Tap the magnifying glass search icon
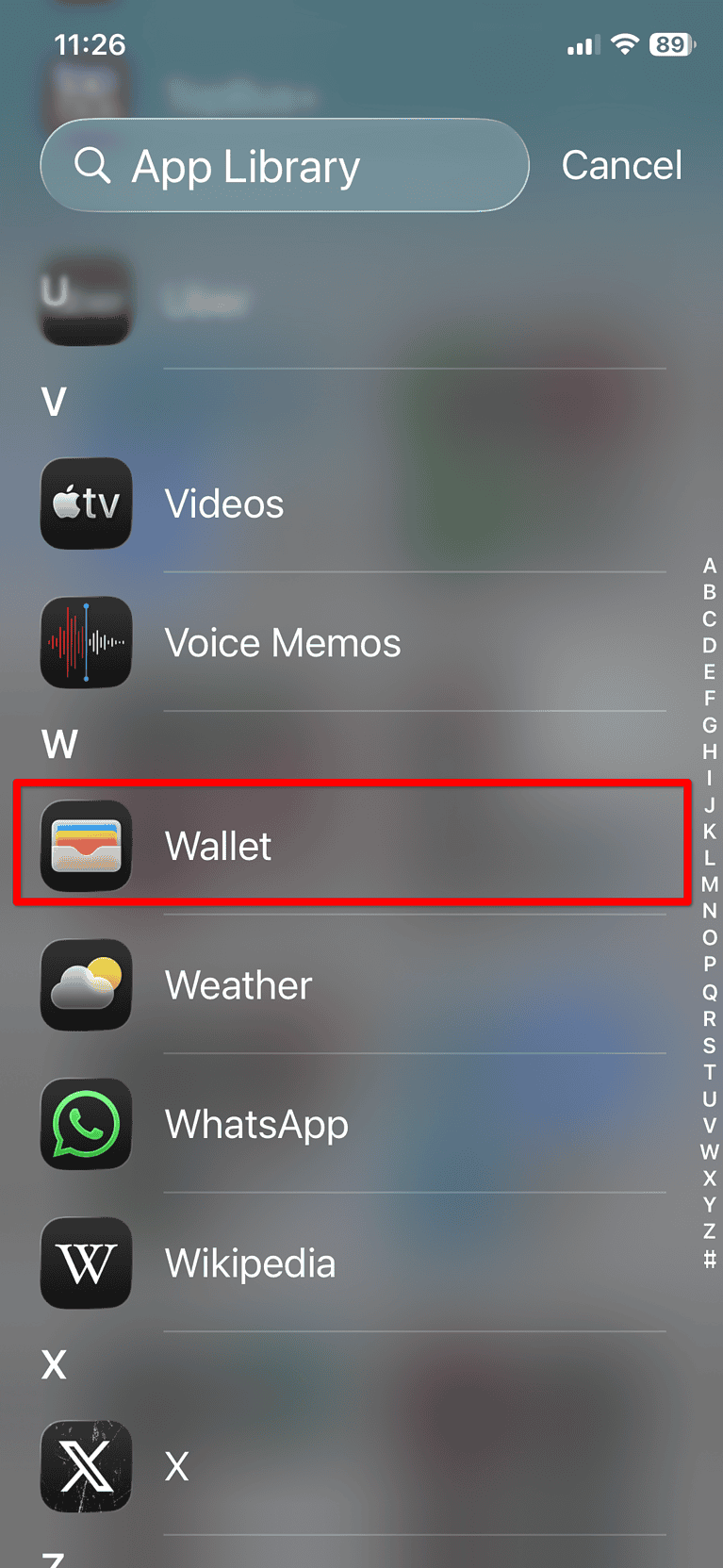 [x=93, y=165]
